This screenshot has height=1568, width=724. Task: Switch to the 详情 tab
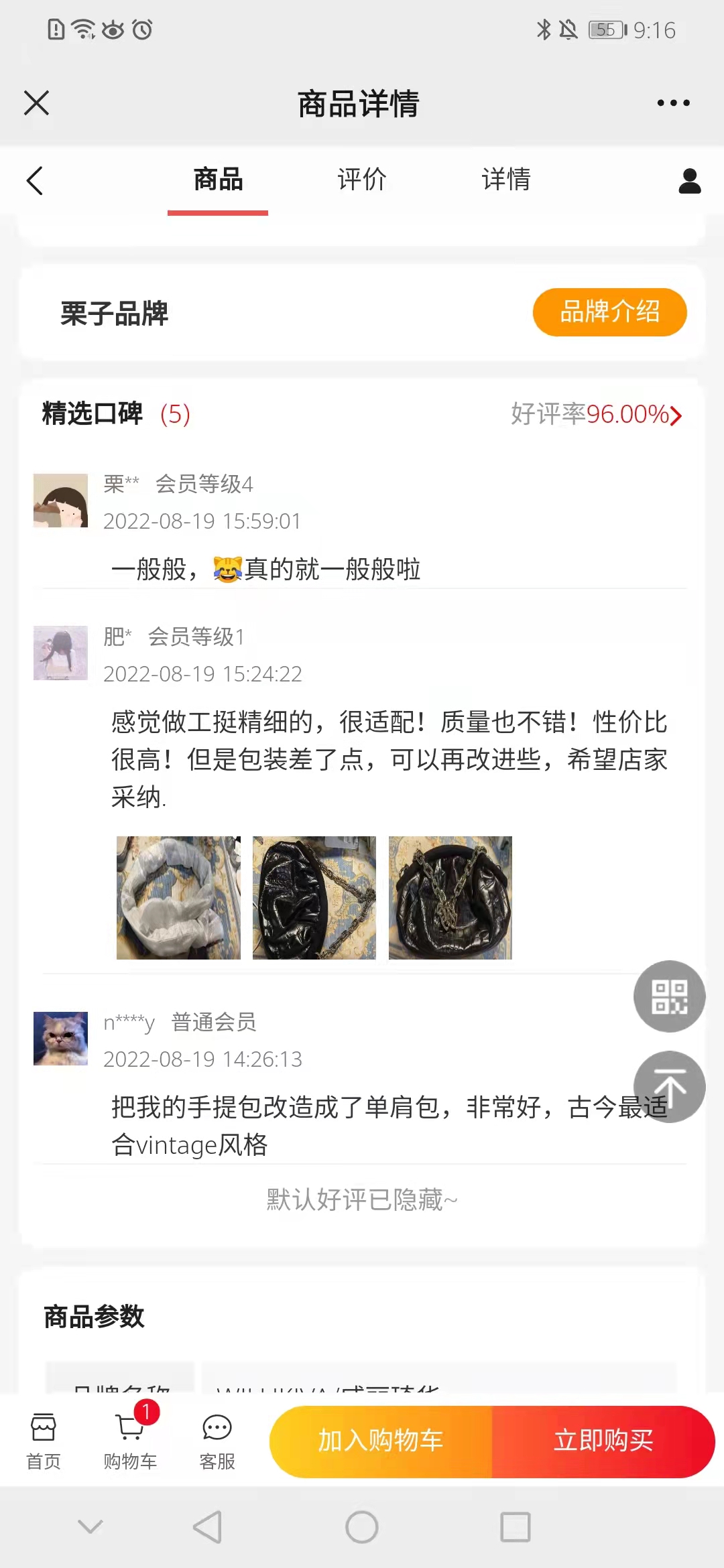(506, 180)
